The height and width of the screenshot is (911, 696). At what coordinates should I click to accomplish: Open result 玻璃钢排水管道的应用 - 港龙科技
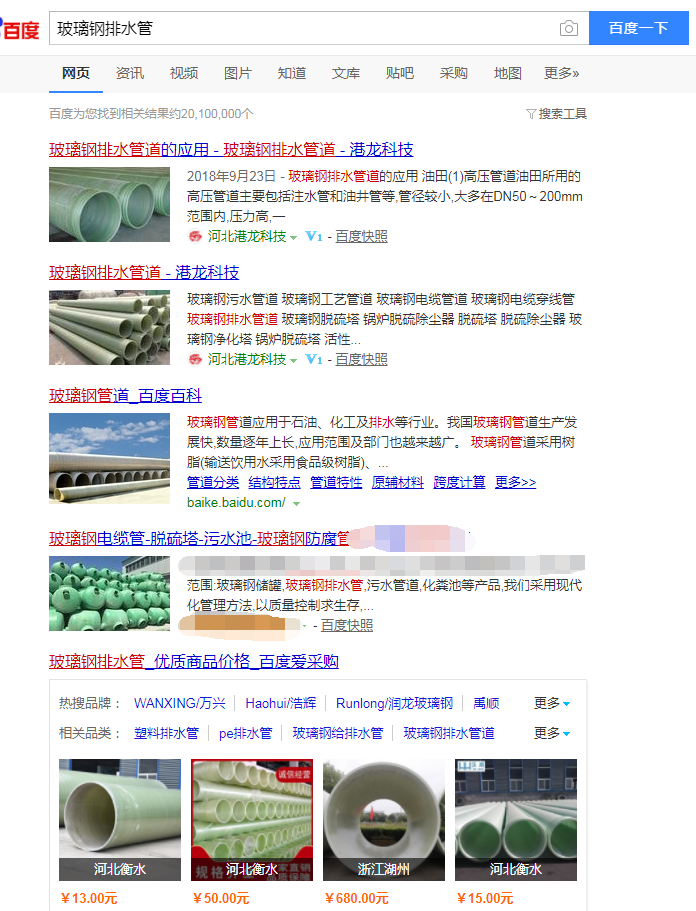[x=231, y=149]
